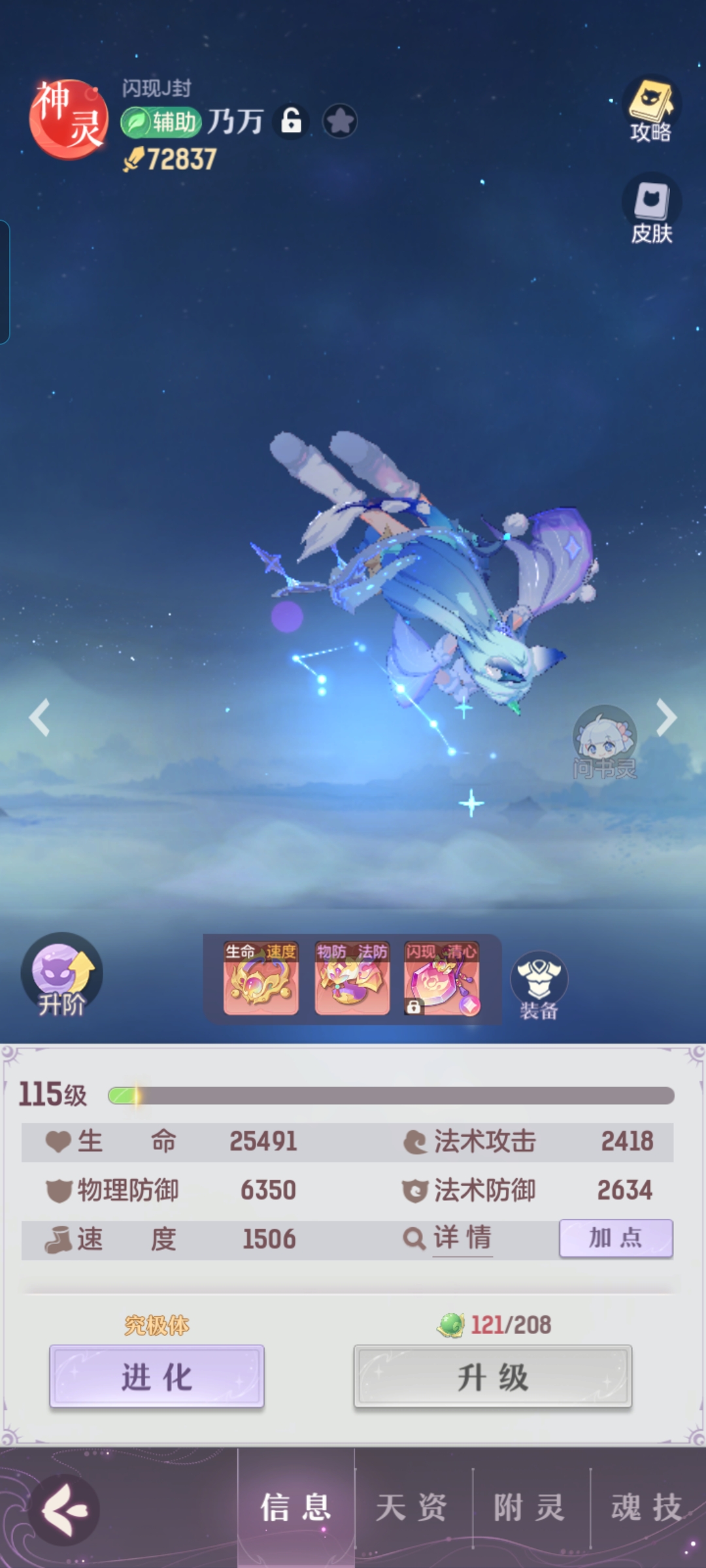Tap the 加点 allocate points button
The height and width of the screenshot is (1568, 706).
(x=616, y=1237)
